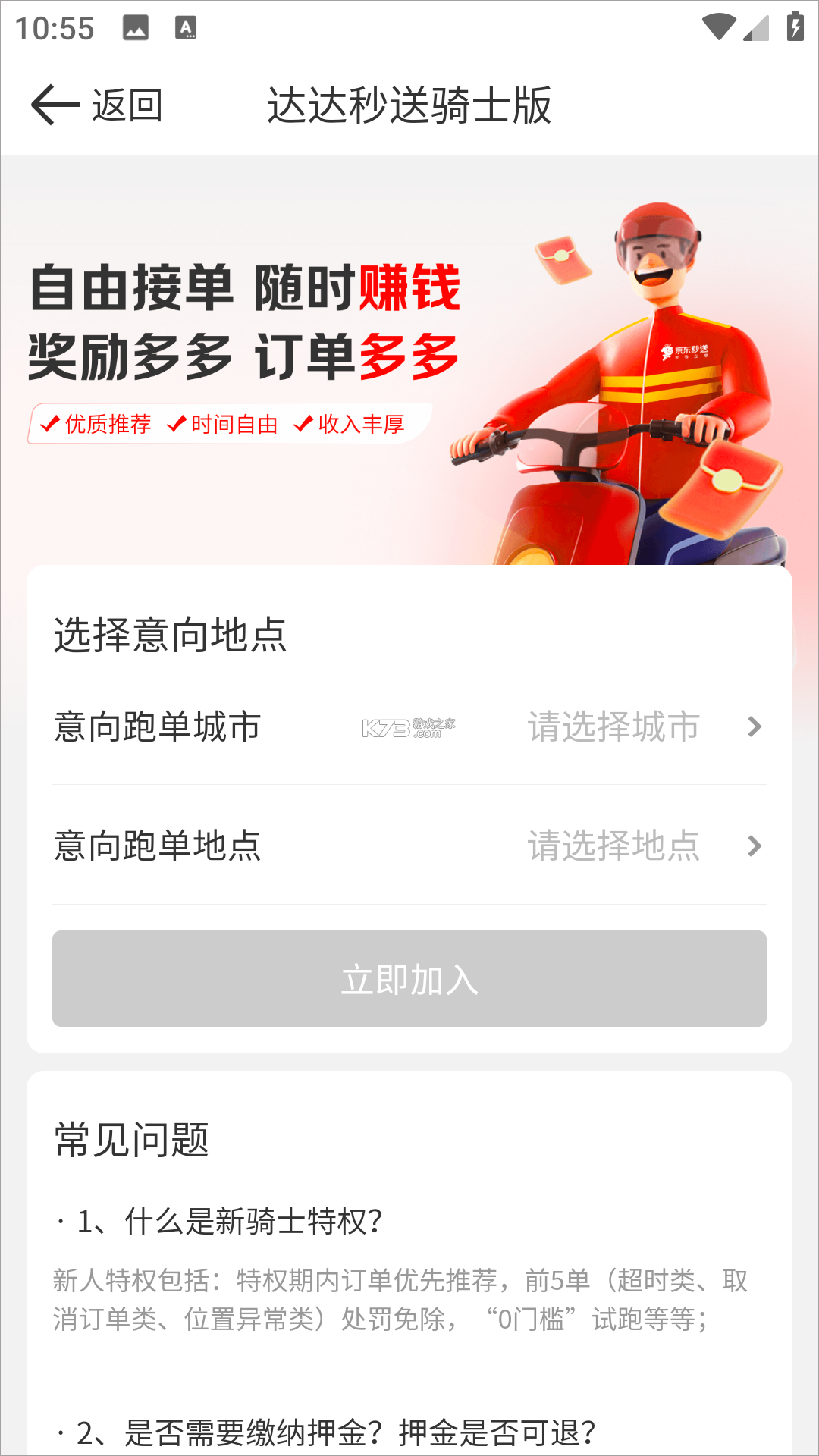This screenshot has width=819, height=1456.
Task: Tap the back arrow icon
Action: coord(52,103)
